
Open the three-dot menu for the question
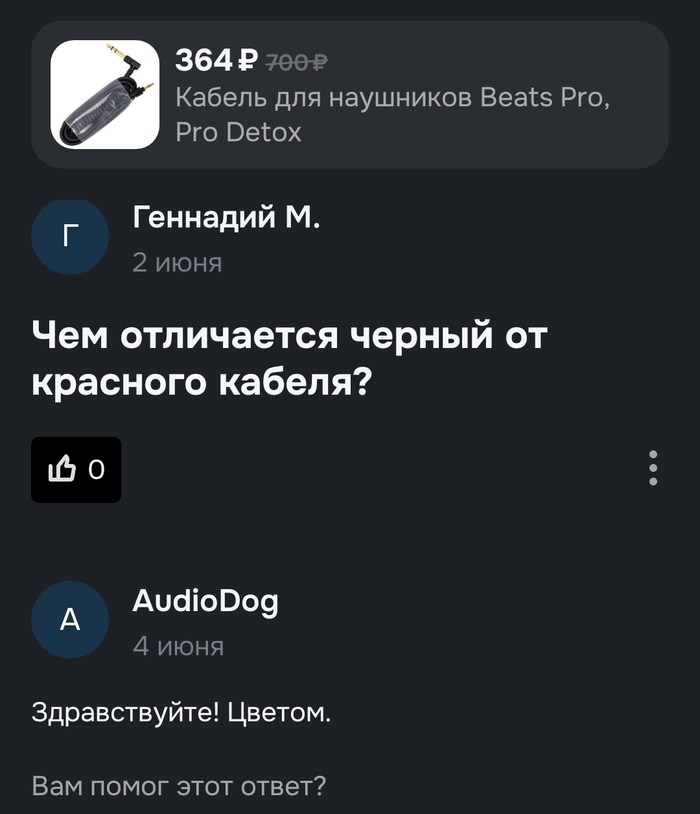coord(653,468)
